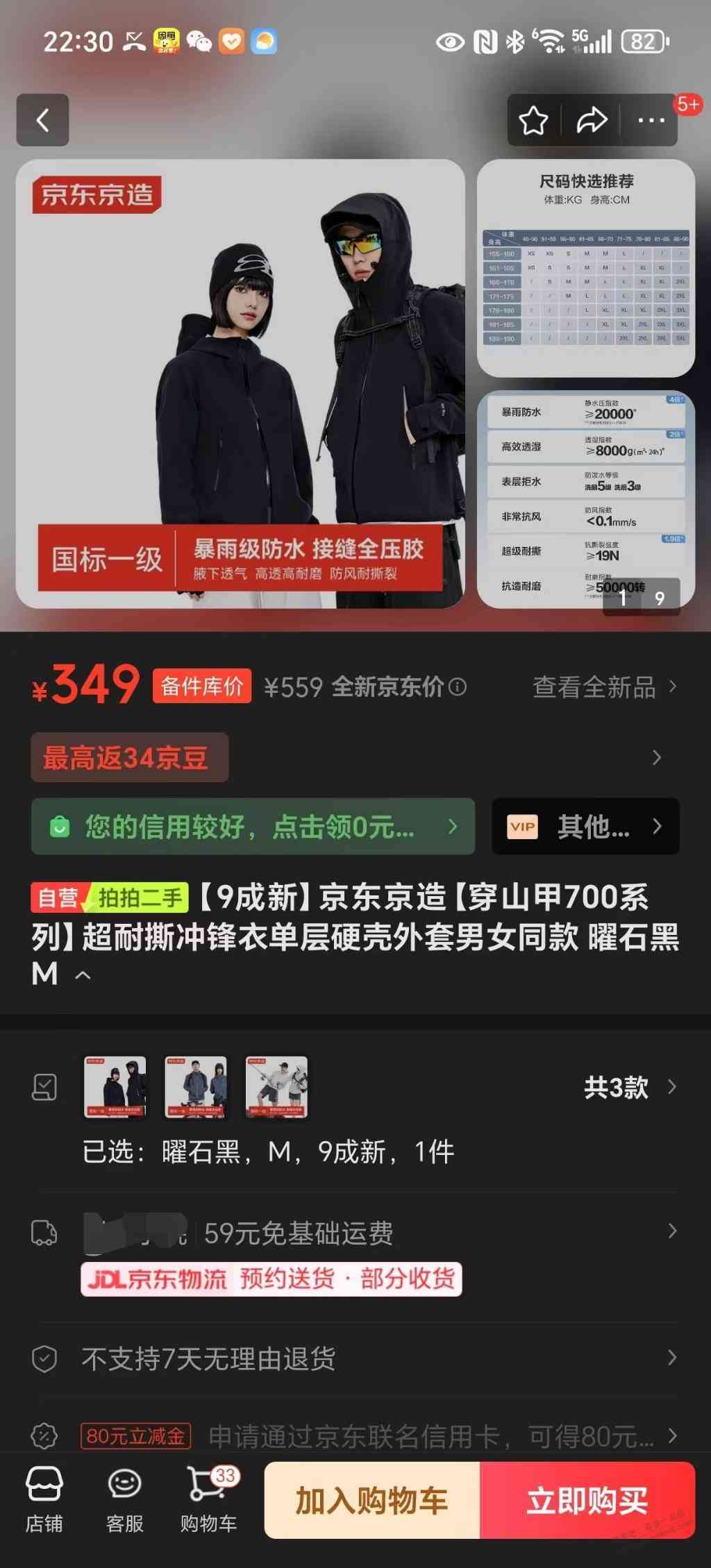Image resolution: width=711 pixels, height=1568 pixels.
Task: Collapse the product title arrow
Action: point(83,975)
